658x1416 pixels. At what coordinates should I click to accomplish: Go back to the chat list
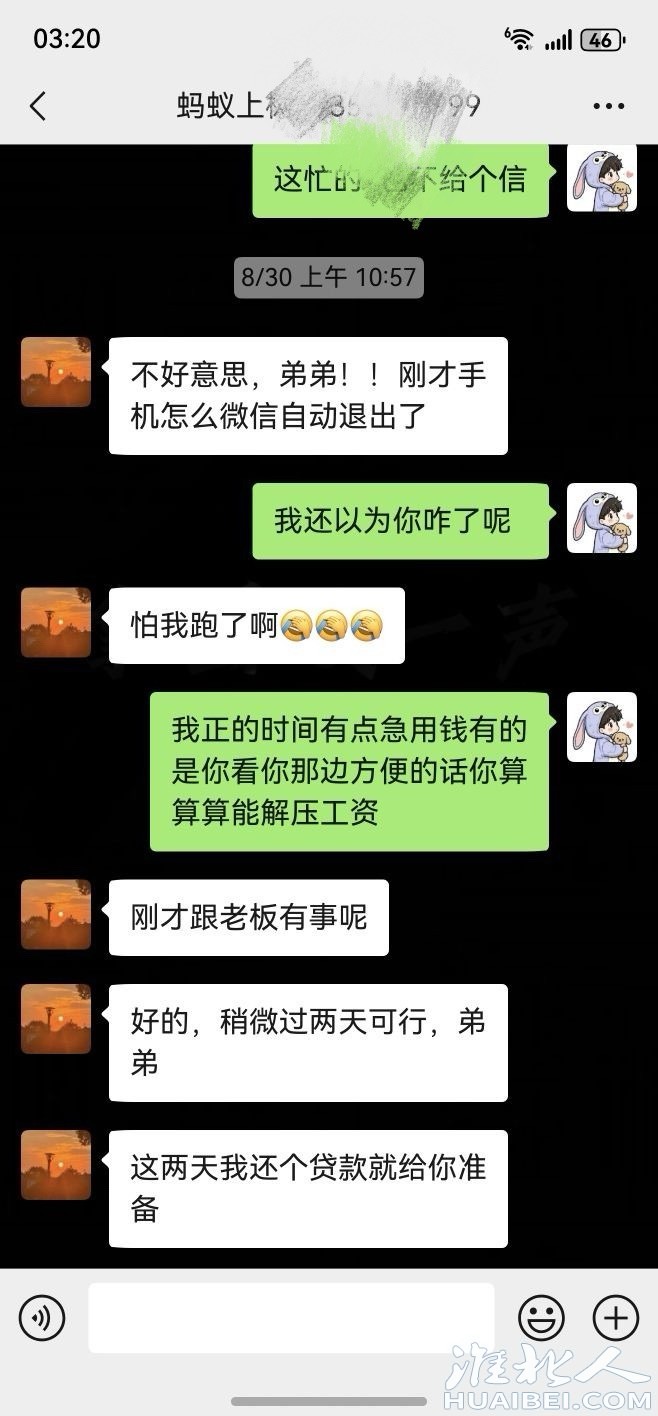[38, 106]
